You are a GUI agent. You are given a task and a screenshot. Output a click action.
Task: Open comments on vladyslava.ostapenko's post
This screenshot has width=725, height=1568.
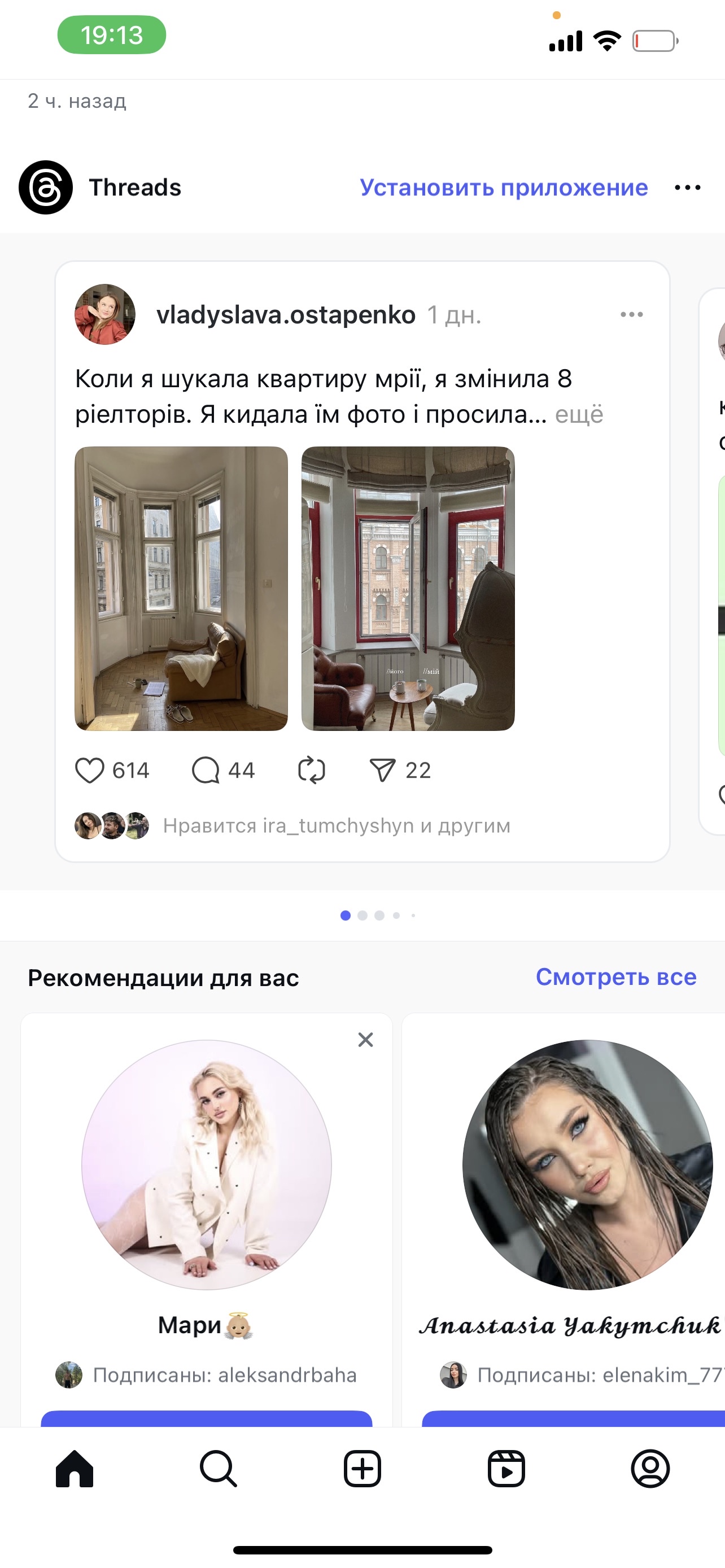(206, 770)
